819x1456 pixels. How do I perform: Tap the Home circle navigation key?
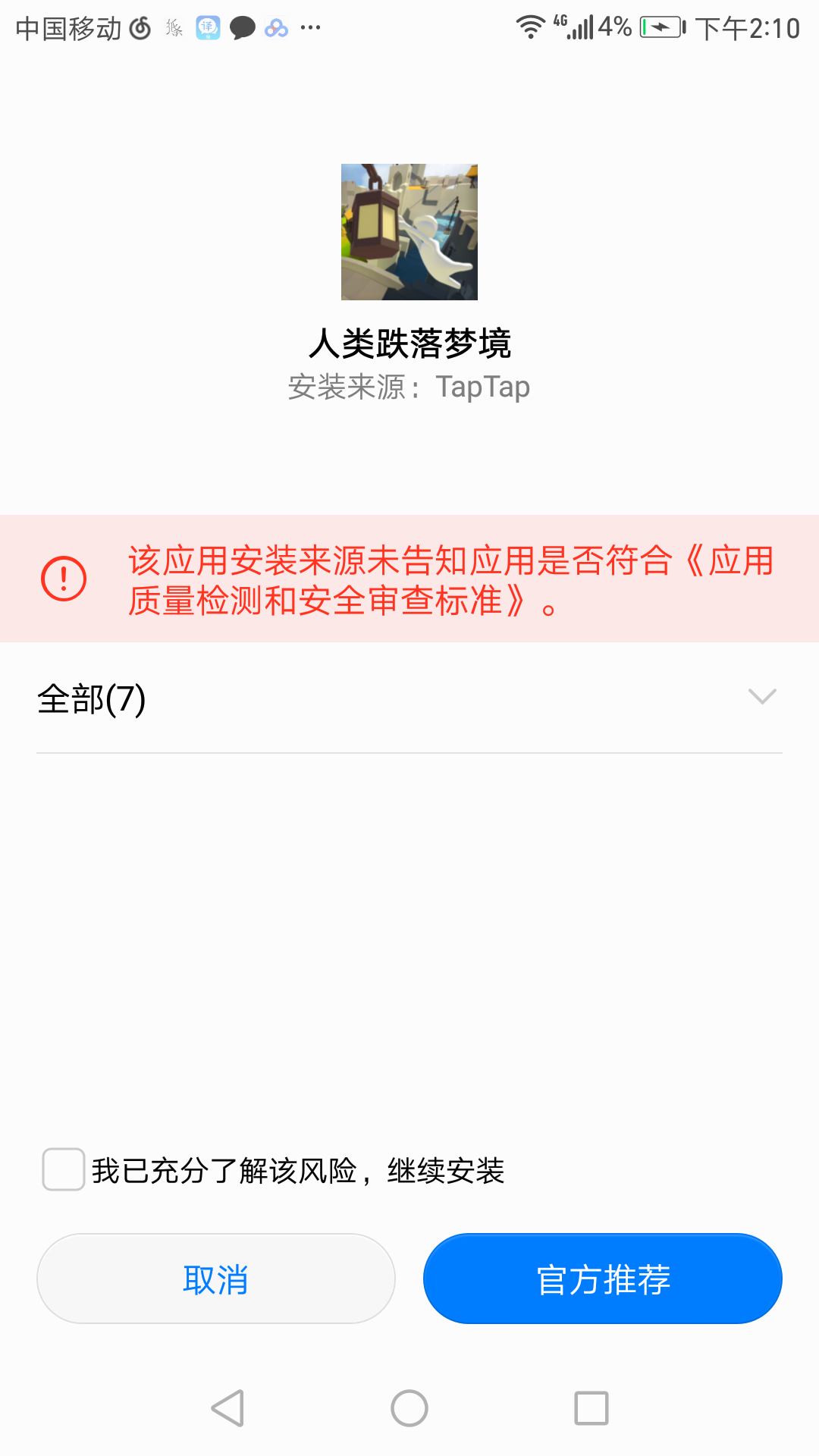tap(409, 1408)
